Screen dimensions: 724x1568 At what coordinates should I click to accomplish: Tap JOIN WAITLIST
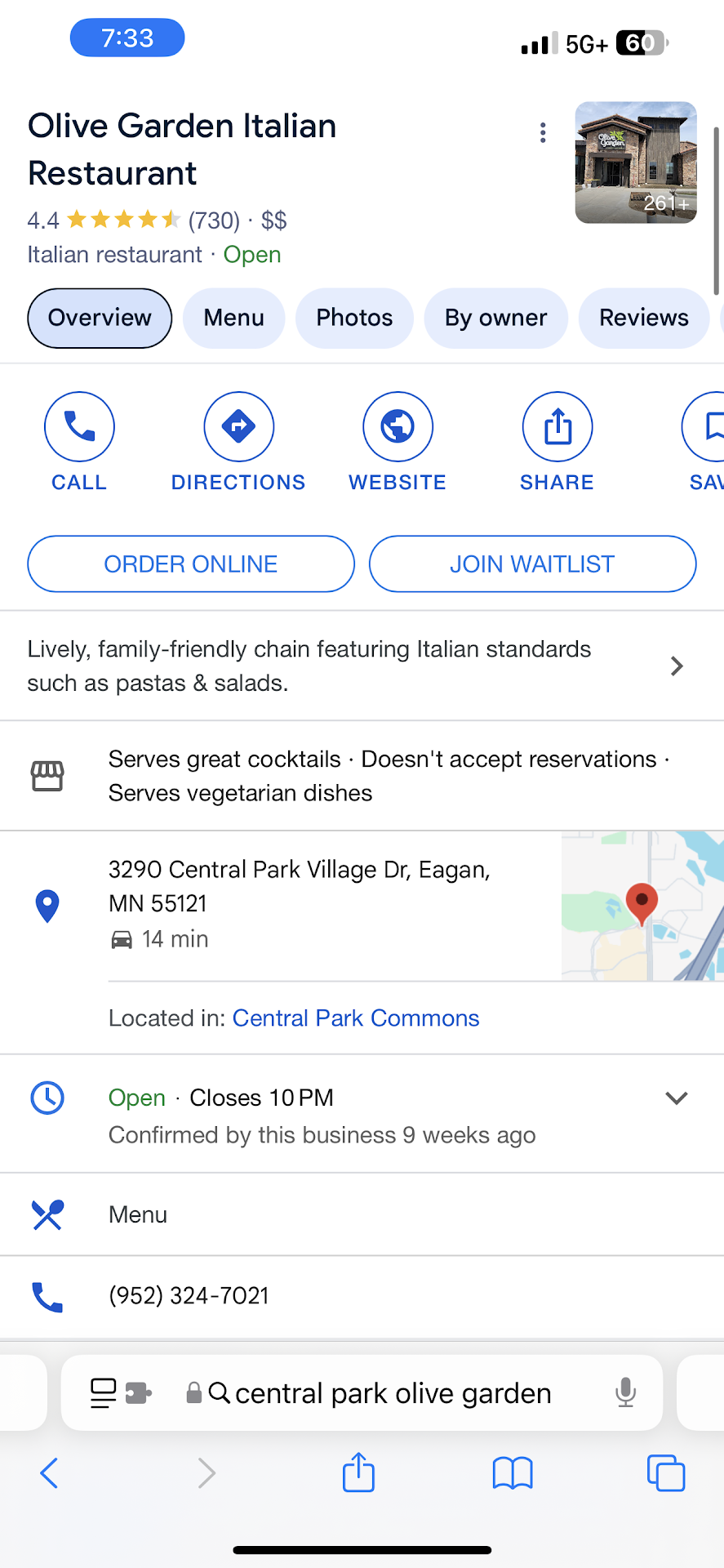pyautogui.click(x=532, y=564)
